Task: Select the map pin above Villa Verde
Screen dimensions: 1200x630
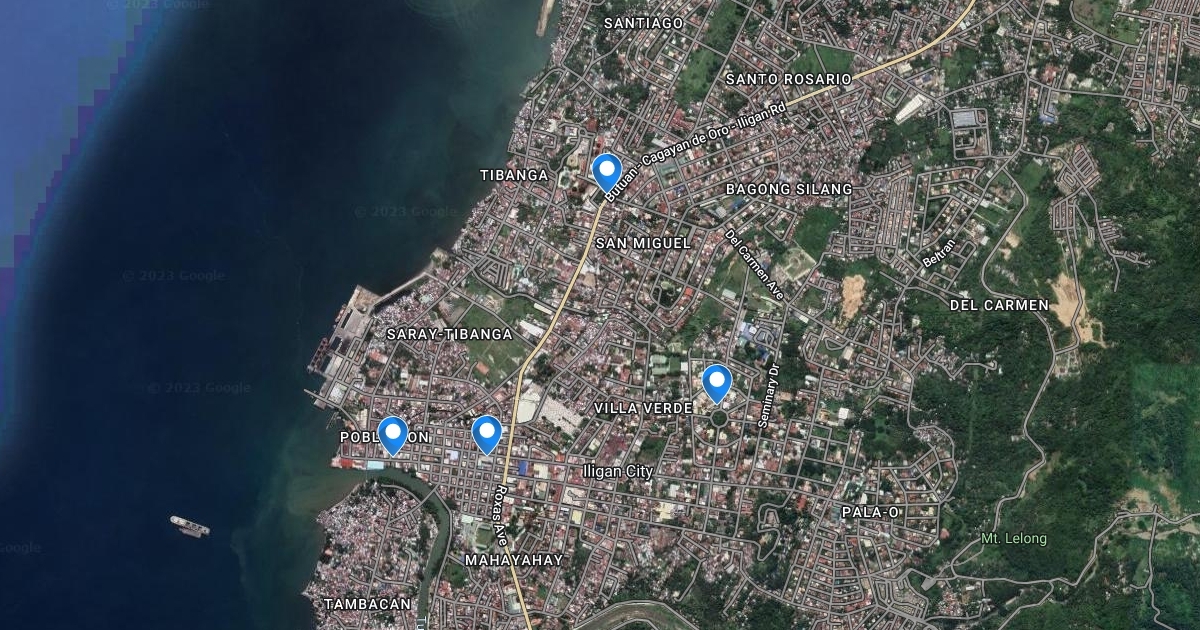Action: coord(716,384)
